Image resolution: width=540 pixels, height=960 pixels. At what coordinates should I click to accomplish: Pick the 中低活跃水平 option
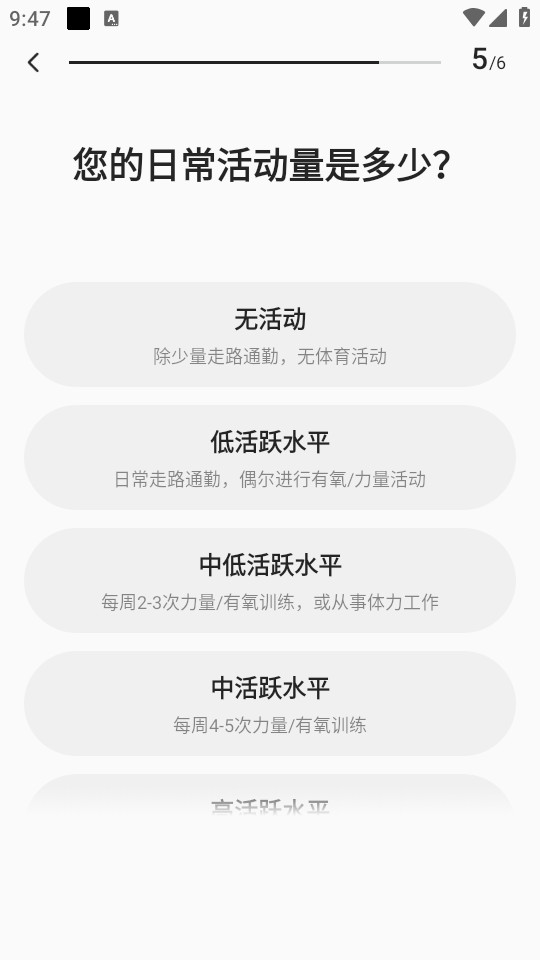point(270,580)
